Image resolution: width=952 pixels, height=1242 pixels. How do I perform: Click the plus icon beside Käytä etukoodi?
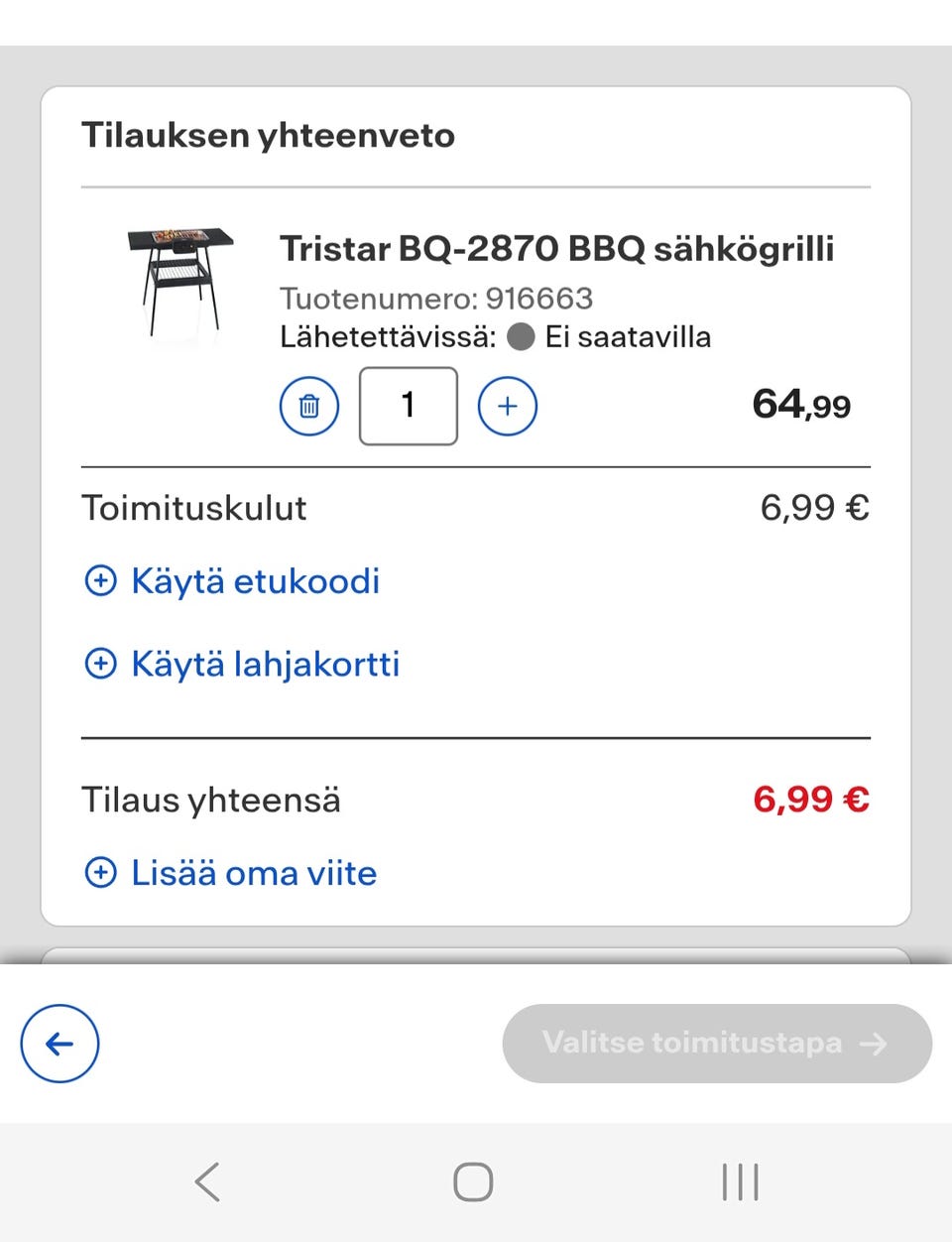click(x=100, y=580)
